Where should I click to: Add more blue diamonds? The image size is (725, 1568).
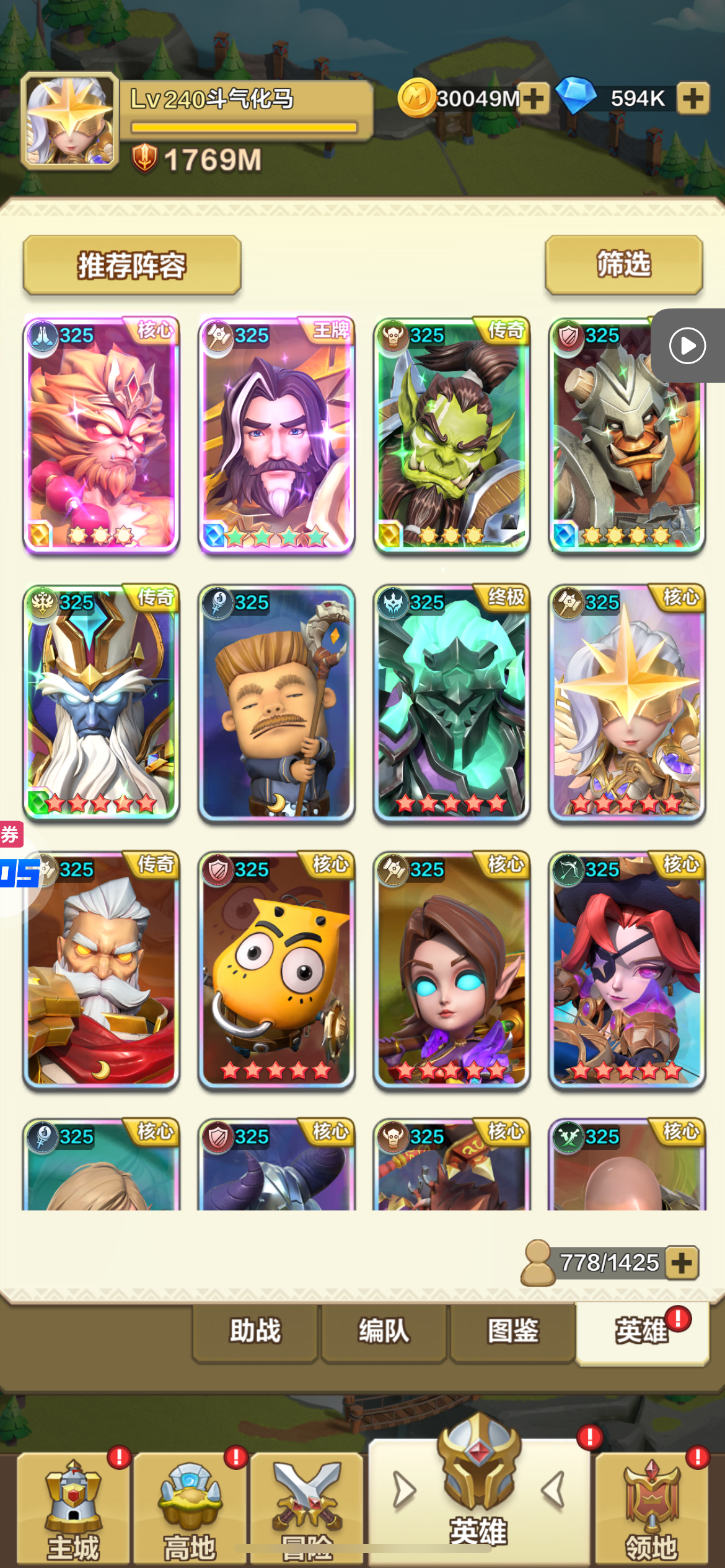tap(693, 98)
